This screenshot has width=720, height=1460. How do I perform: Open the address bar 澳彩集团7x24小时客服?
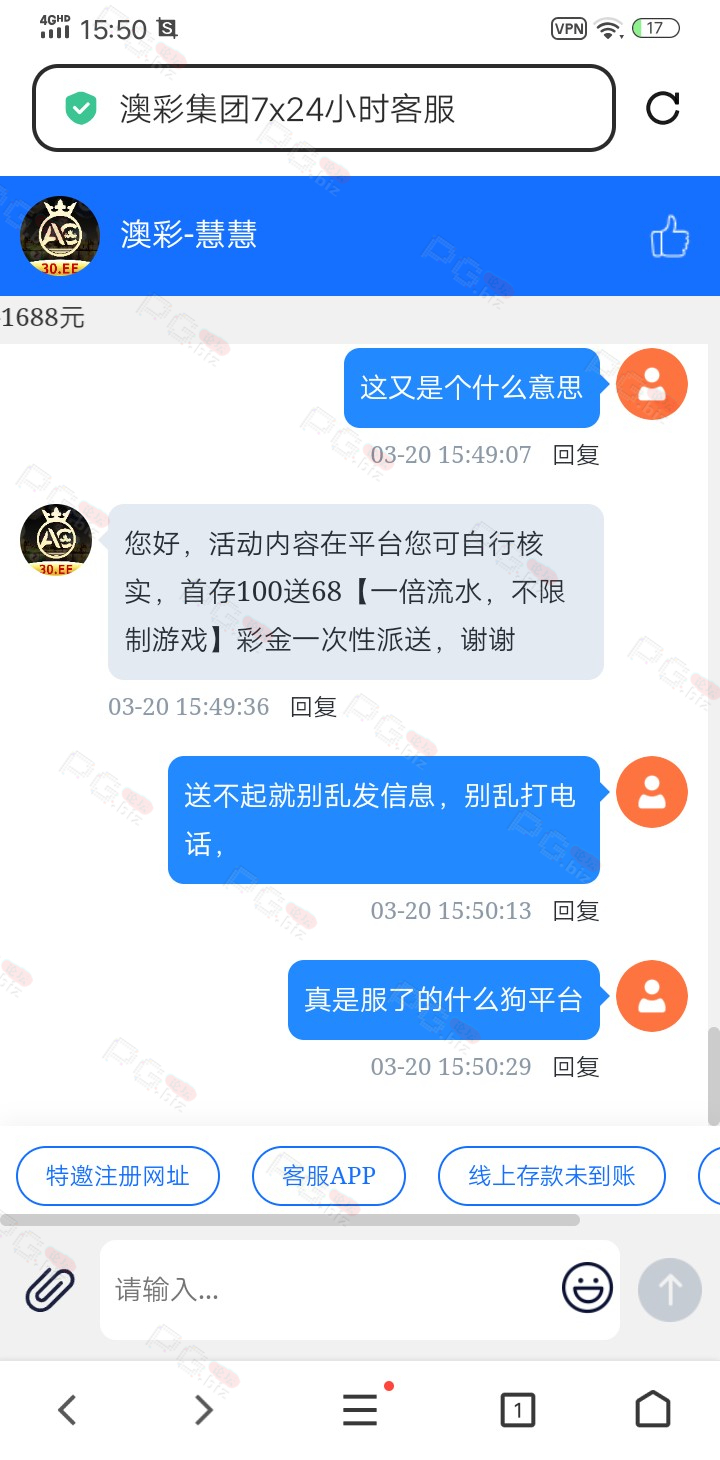(324, 108)
